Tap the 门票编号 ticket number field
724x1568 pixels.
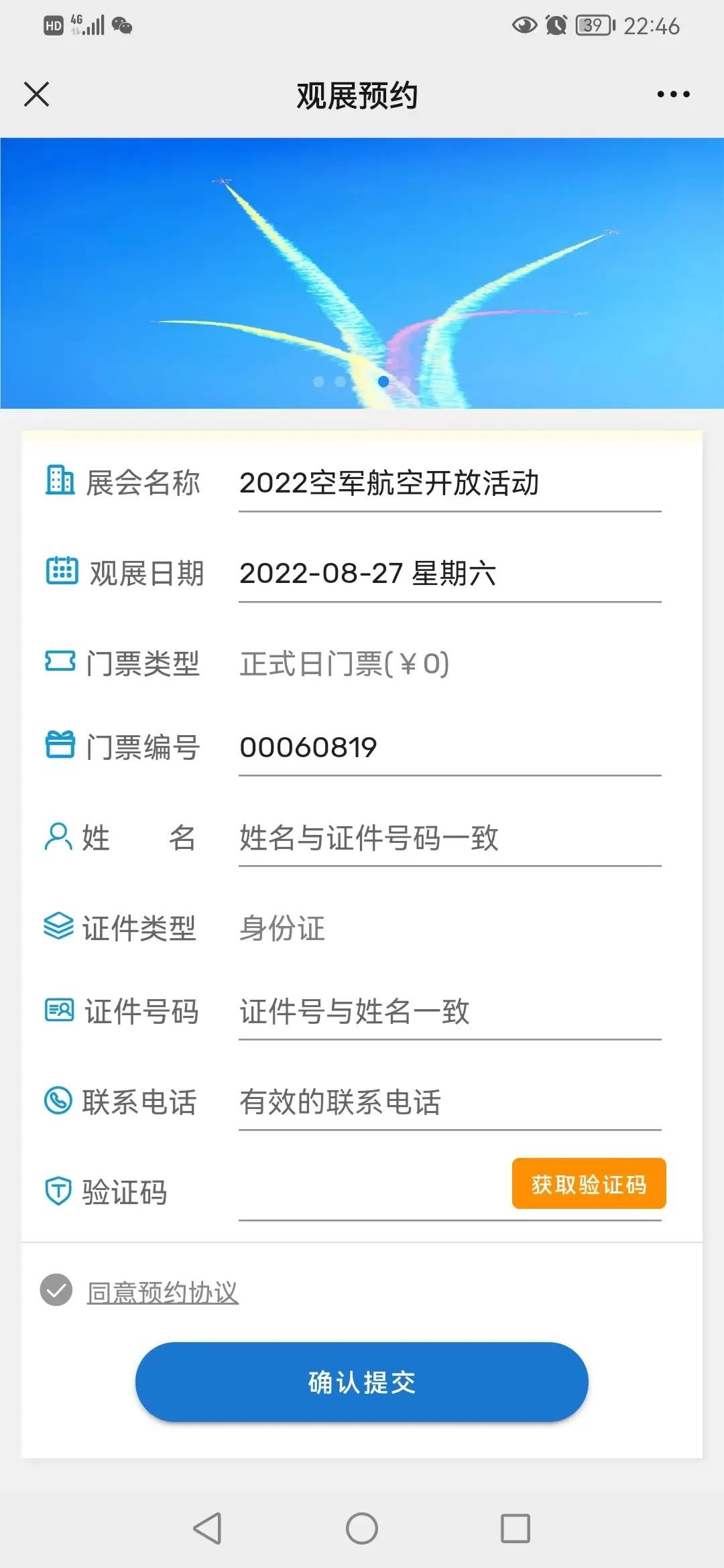coord(449,747)
